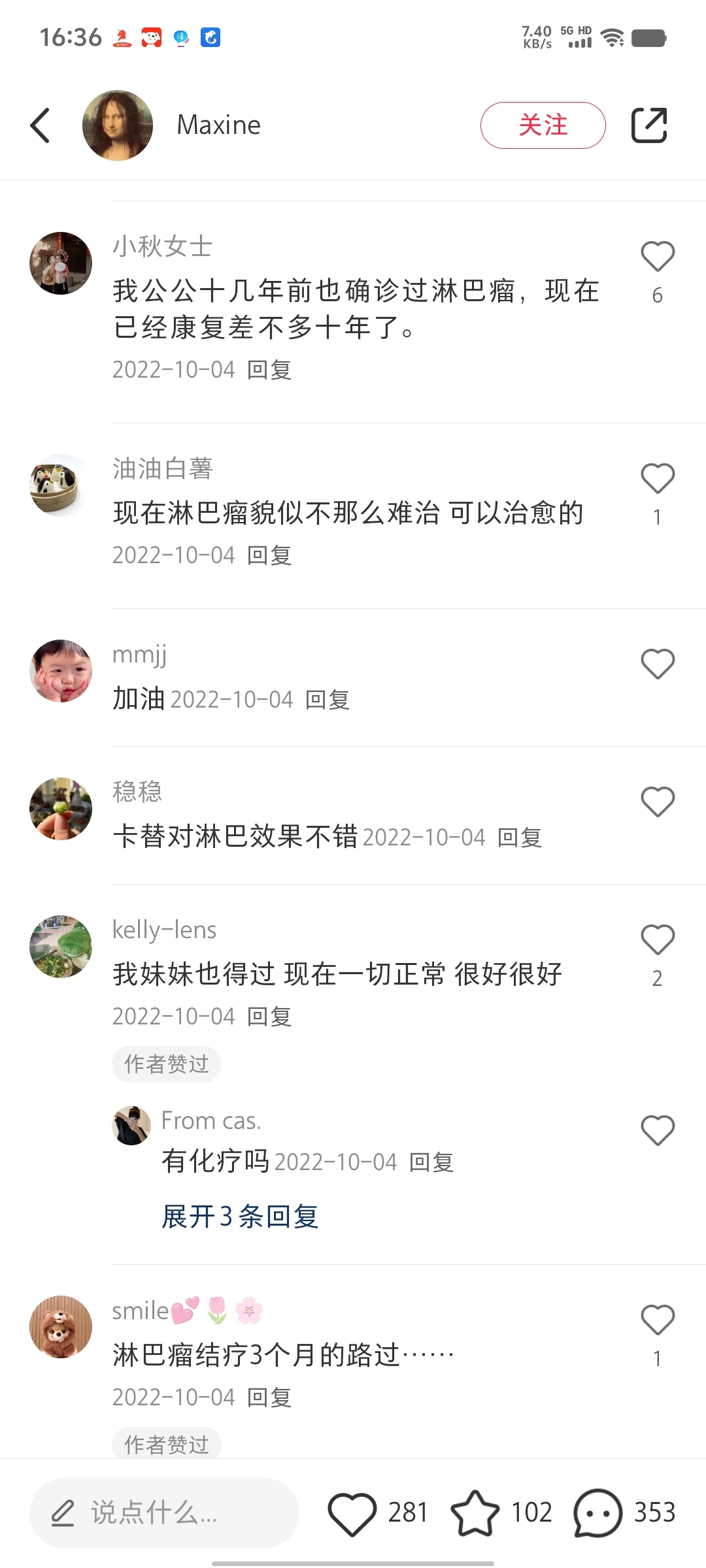Image resolution: width=706 pixels, height=1568 pixels.
Task: Follow Maxine with the 关注 button
Action: coord(543,125)
